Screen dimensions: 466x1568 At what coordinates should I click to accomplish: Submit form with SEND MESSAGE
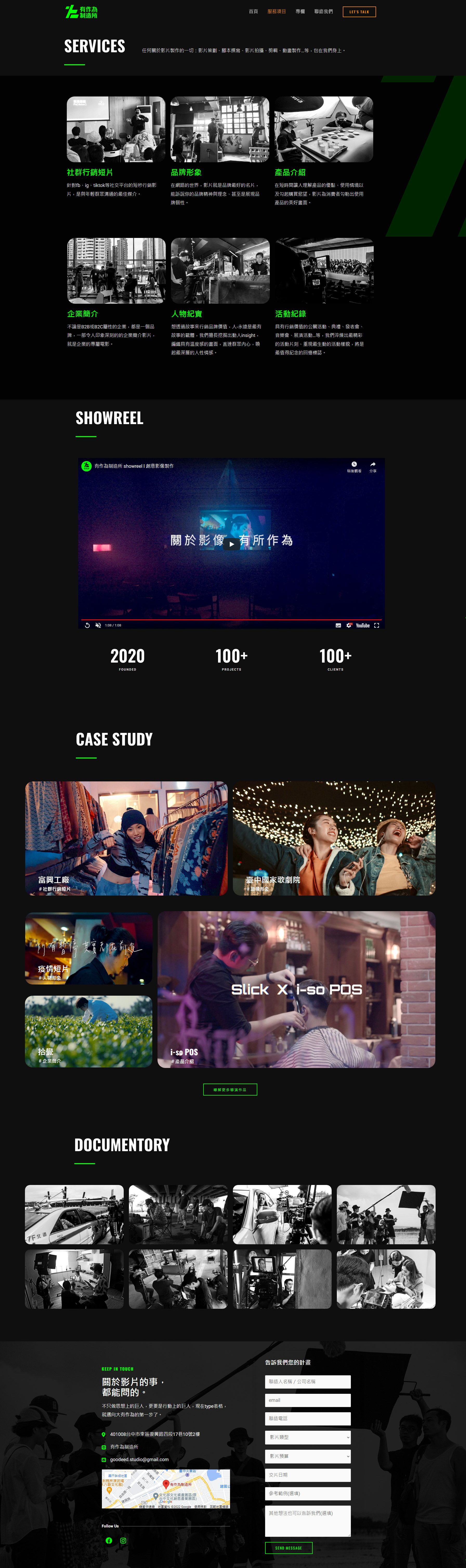pyautogui.click(x=288, y=1547)
